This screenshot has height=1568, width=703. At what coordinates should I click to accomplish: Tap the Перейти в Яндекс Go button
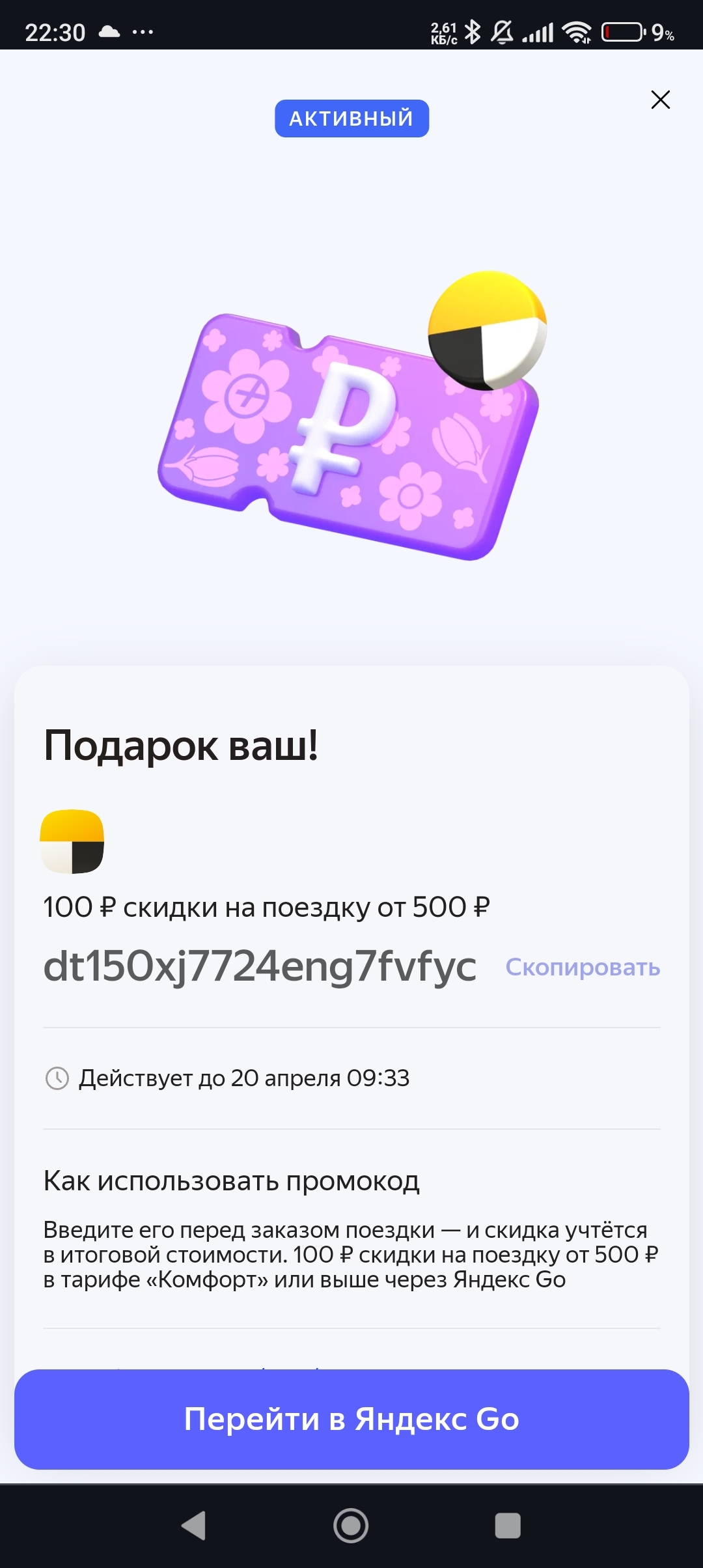(351, 1419)
